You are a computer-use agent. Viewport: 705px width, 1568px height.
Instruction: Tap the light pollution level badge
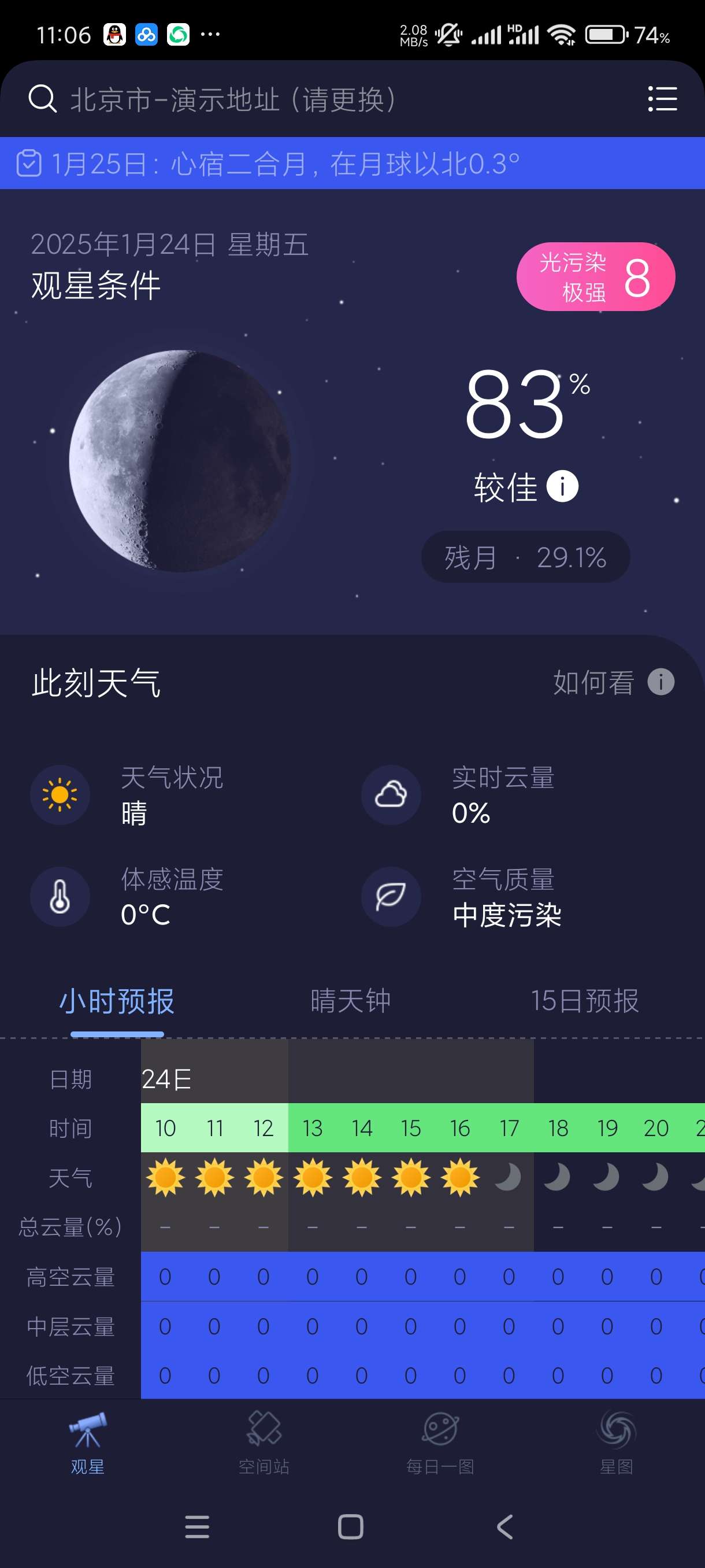coord(595,277)
